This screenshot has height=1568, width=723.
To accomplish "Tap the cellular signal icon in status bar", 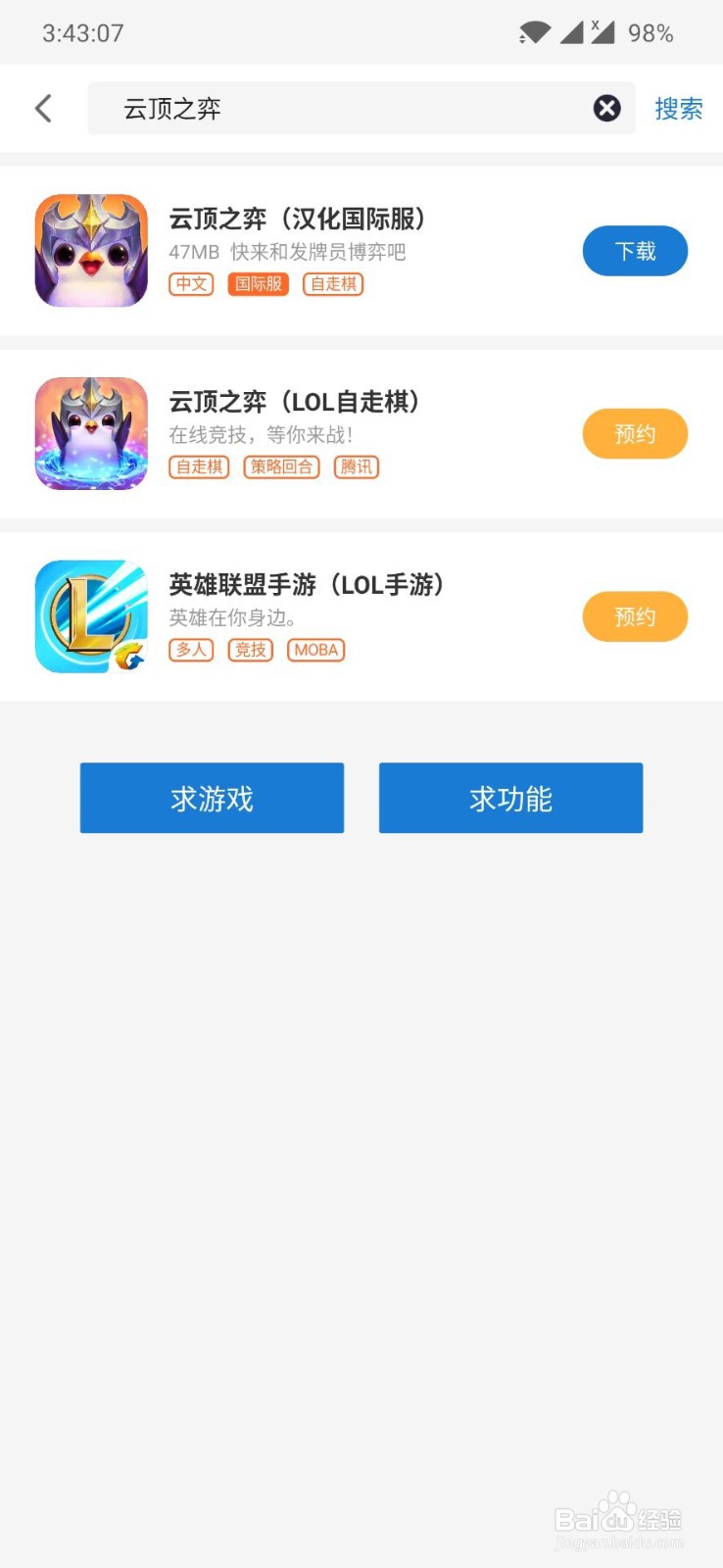I will 573,32.
